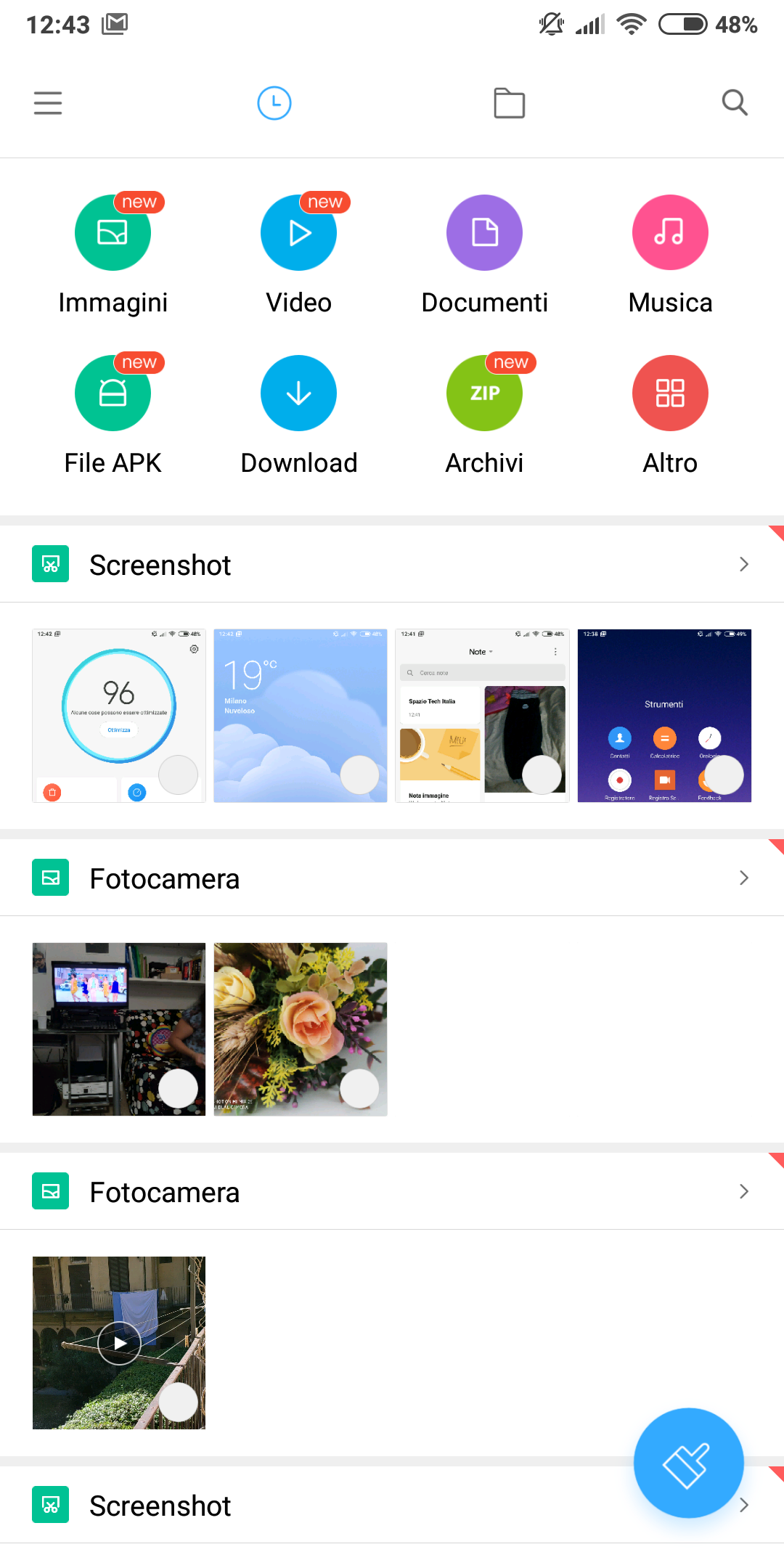The image size is (784, 1568).
Task: Browse the Documenti category
Action: (484, 233)
